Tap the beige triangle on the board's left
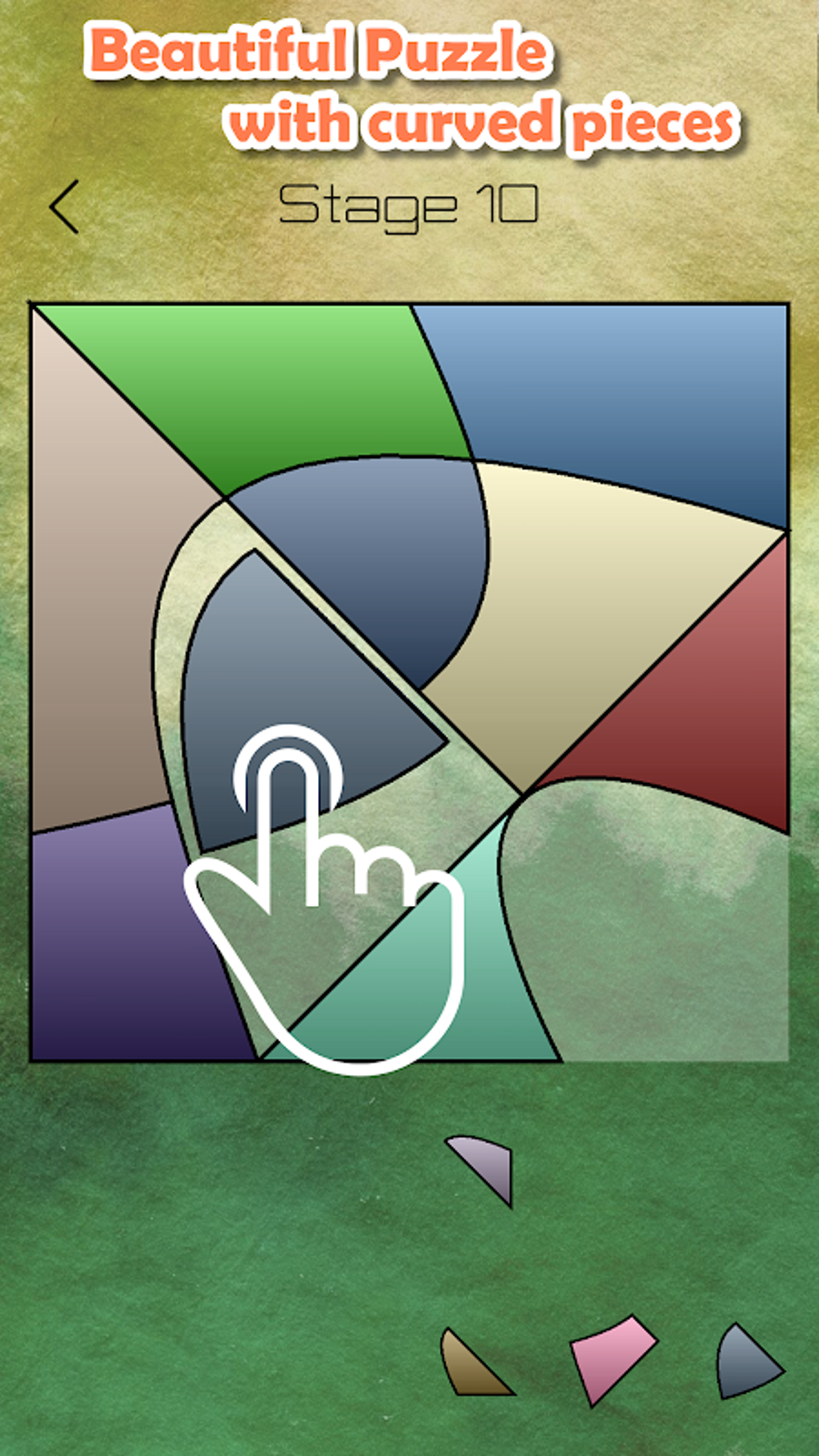 (104, 602)
